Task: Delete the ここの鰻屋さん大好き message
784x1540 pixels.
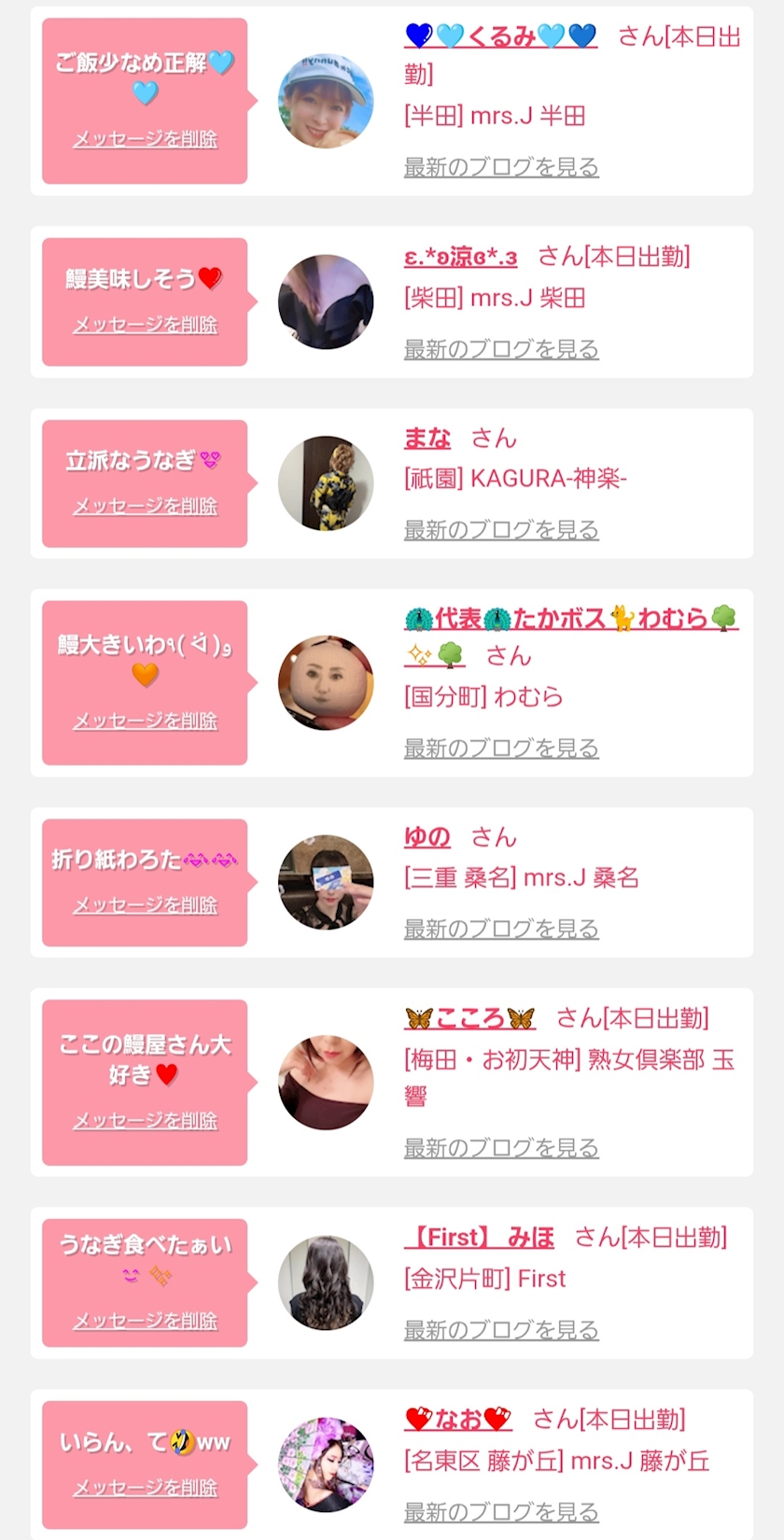Action: tap(145, 1120)
